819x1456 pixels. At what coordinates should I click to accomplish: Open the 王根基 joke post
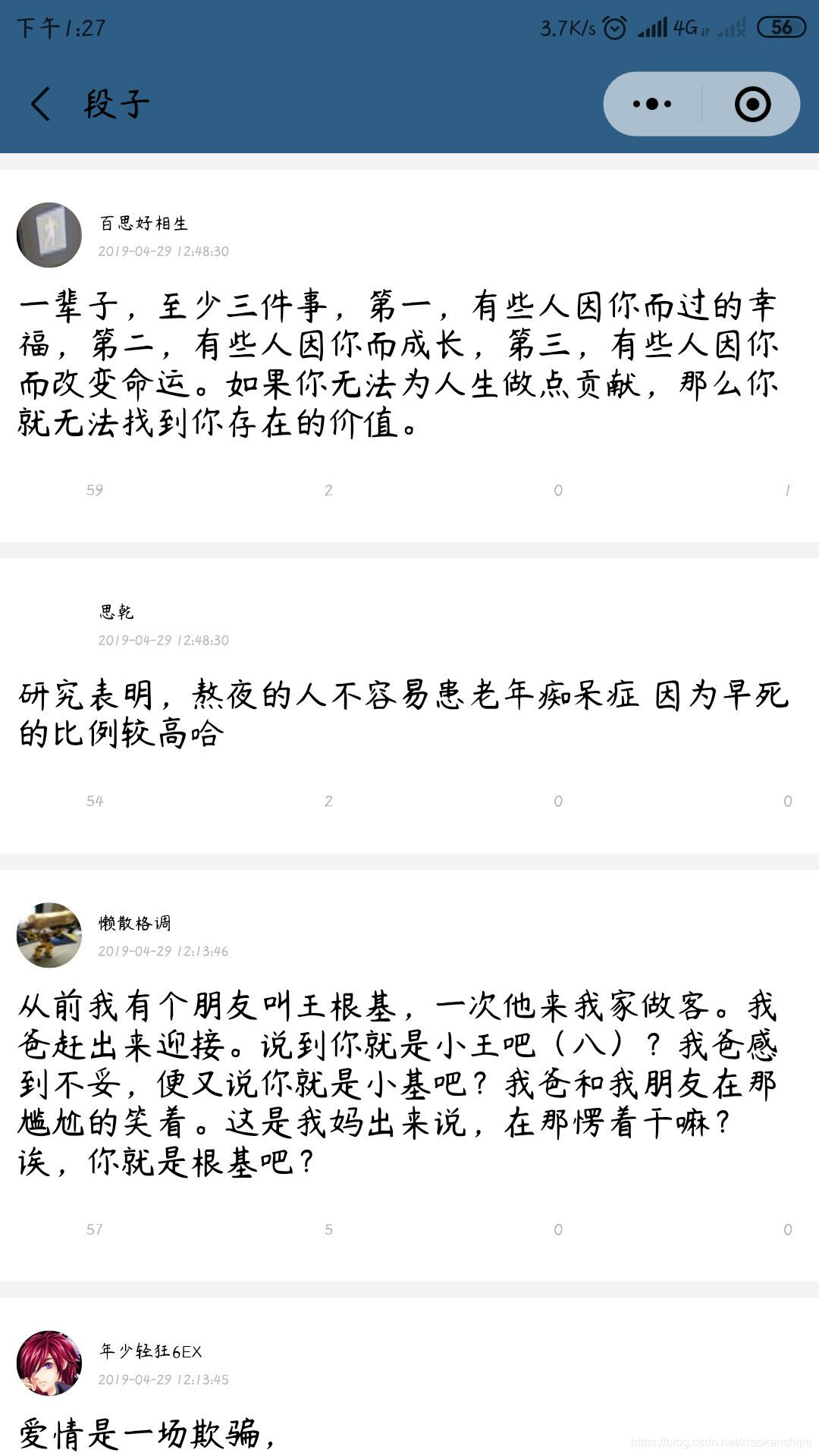398,1084
